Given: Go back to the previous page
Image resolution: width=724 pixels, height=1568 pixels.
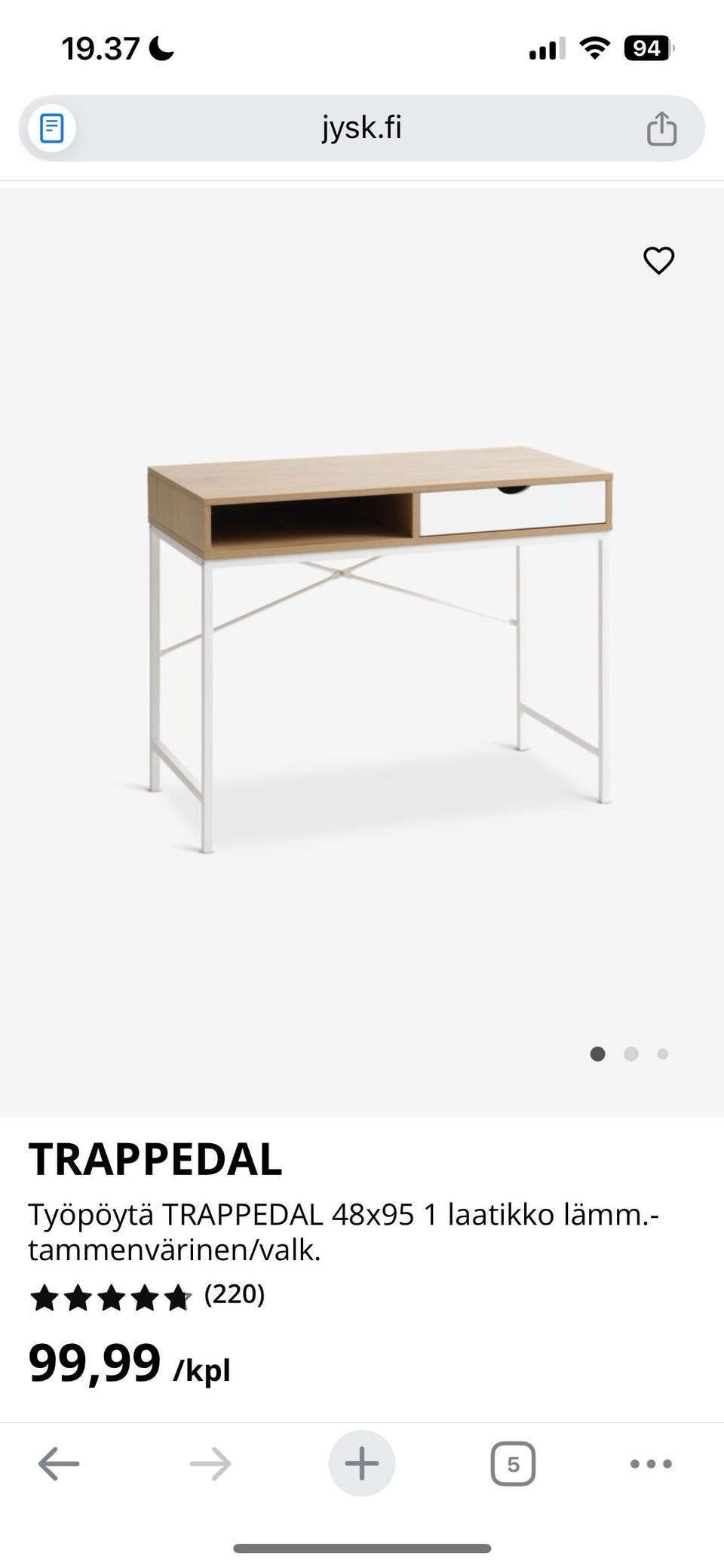Looking at the screenshot, I should tap(59, 1464).
